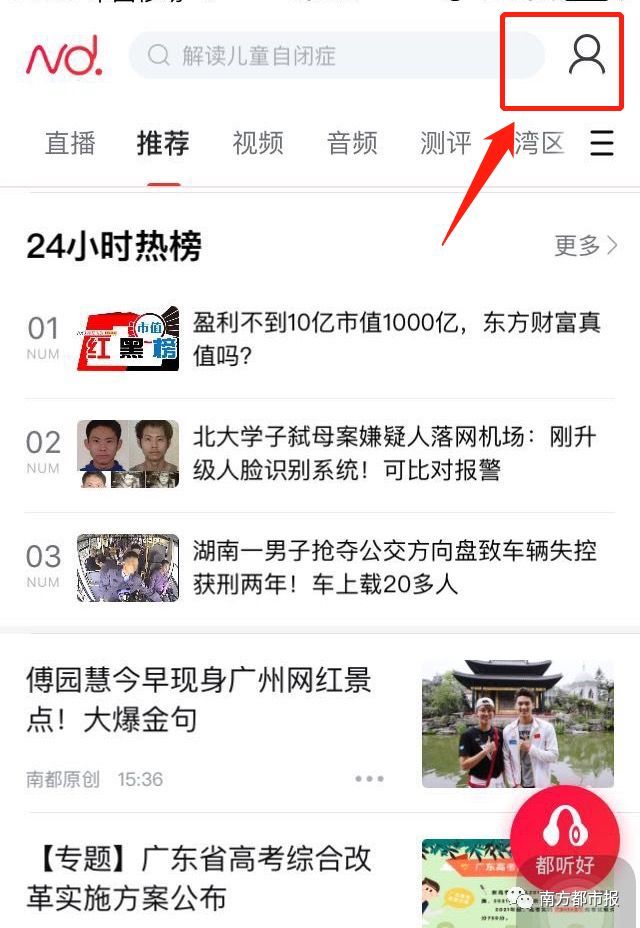Switch to the 测评 tab
Viewport: 640px width, 928px height.
click(x=445, y=143)
